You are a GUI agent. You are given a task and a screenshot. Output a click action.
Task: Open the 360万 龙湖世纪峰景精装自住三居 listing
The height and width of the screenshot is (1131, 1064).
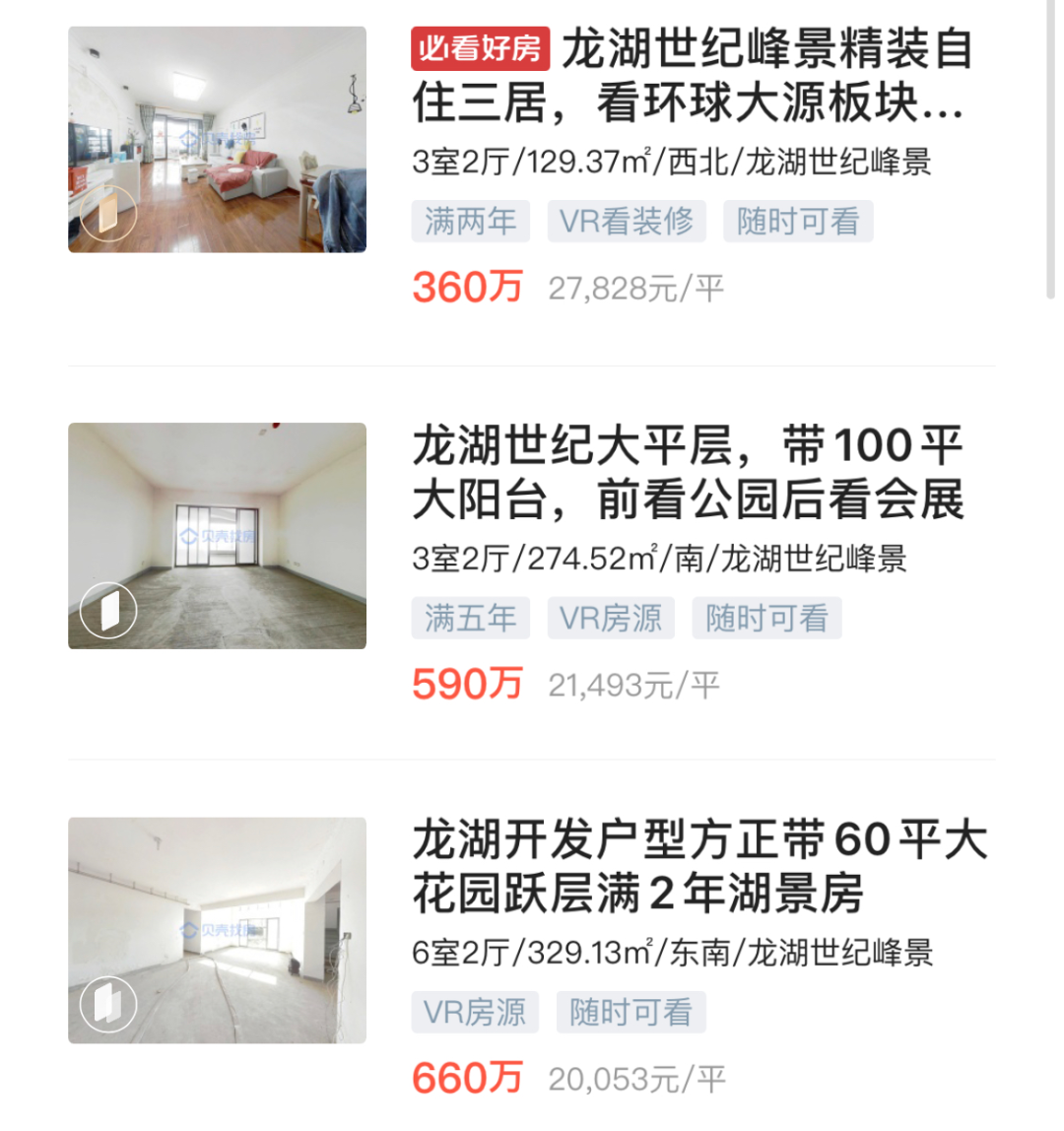point(690,77)
